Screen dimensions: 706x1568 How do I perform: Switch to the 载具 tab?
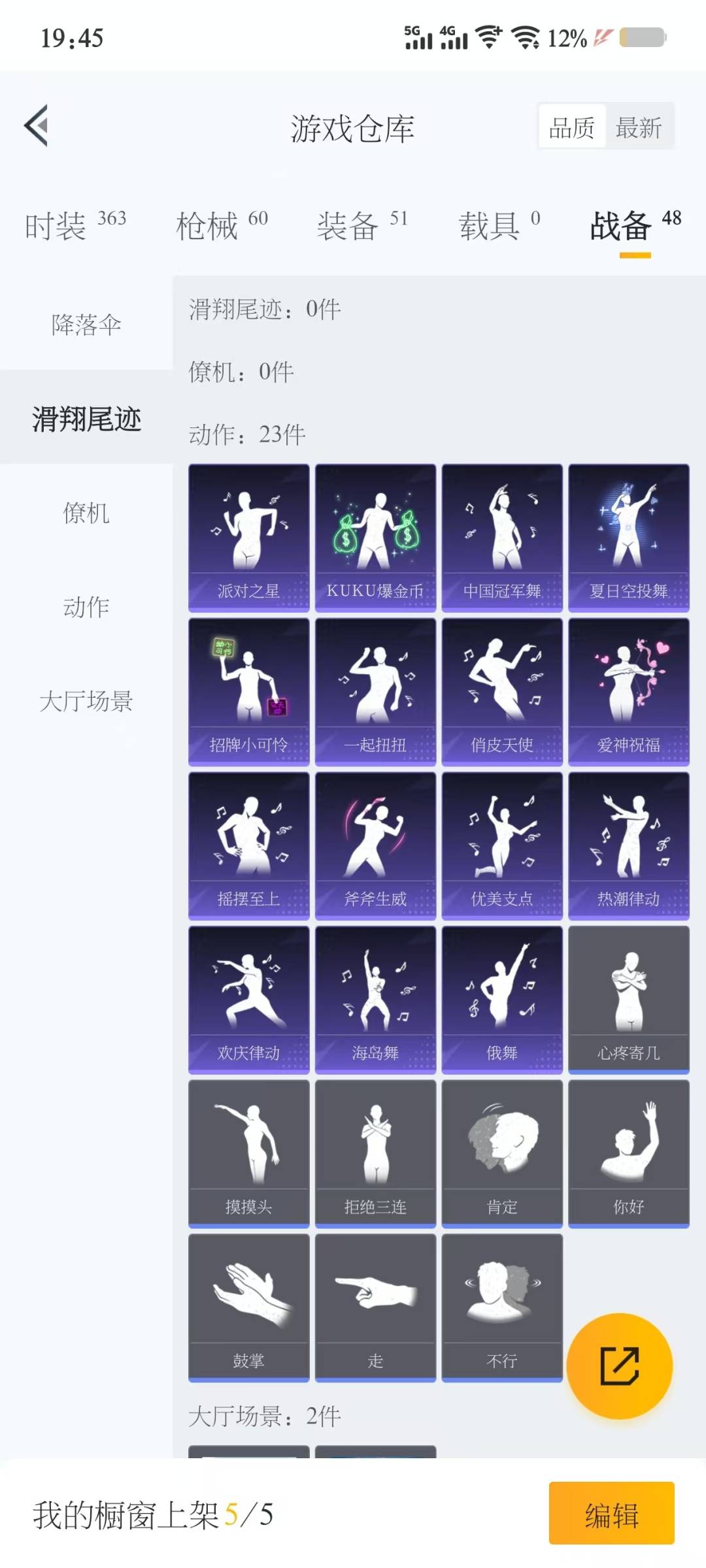point(499,226)
